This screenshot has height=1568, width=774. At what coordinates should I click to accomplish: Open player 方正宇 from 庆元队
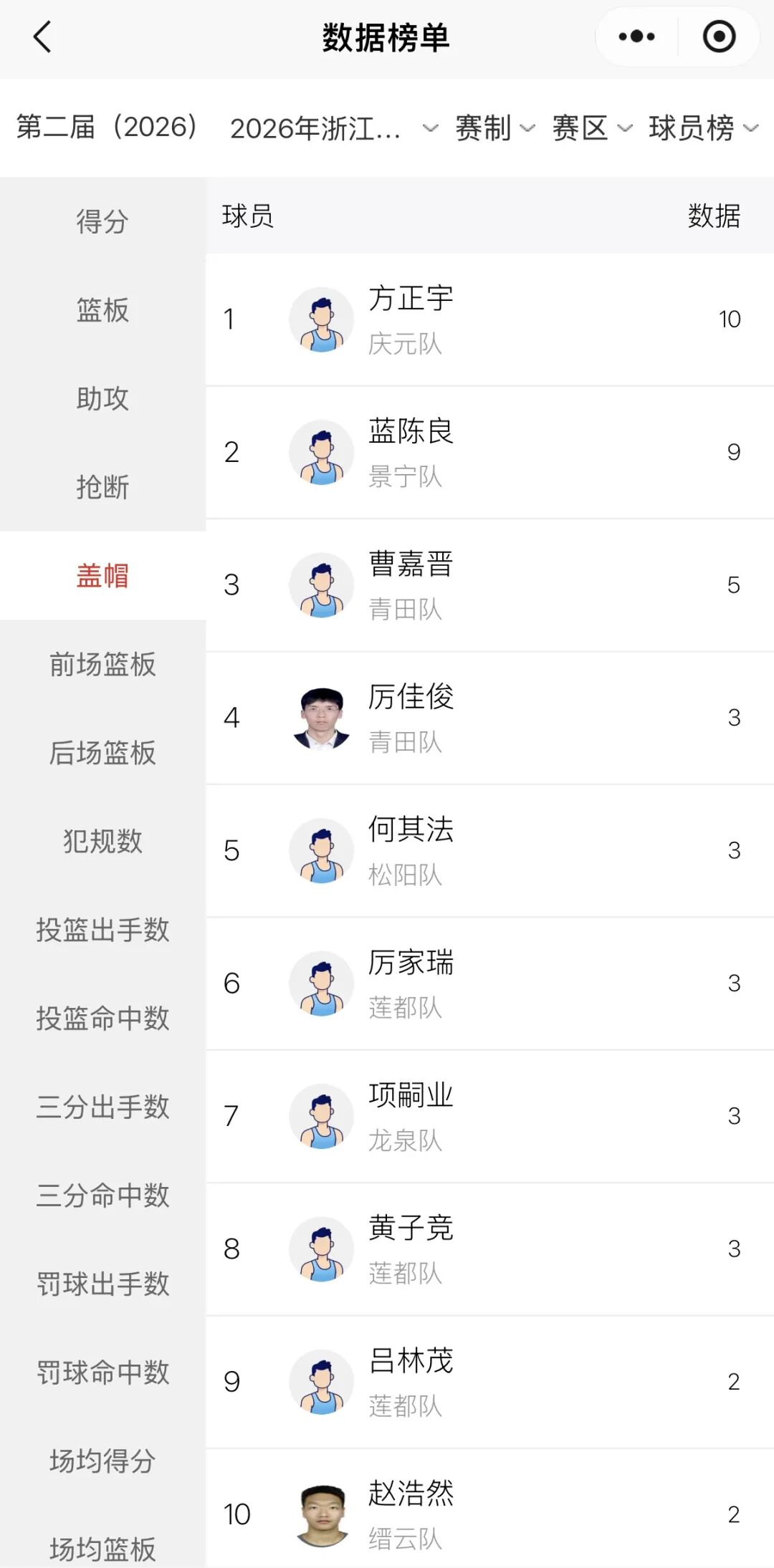[490, 319]
